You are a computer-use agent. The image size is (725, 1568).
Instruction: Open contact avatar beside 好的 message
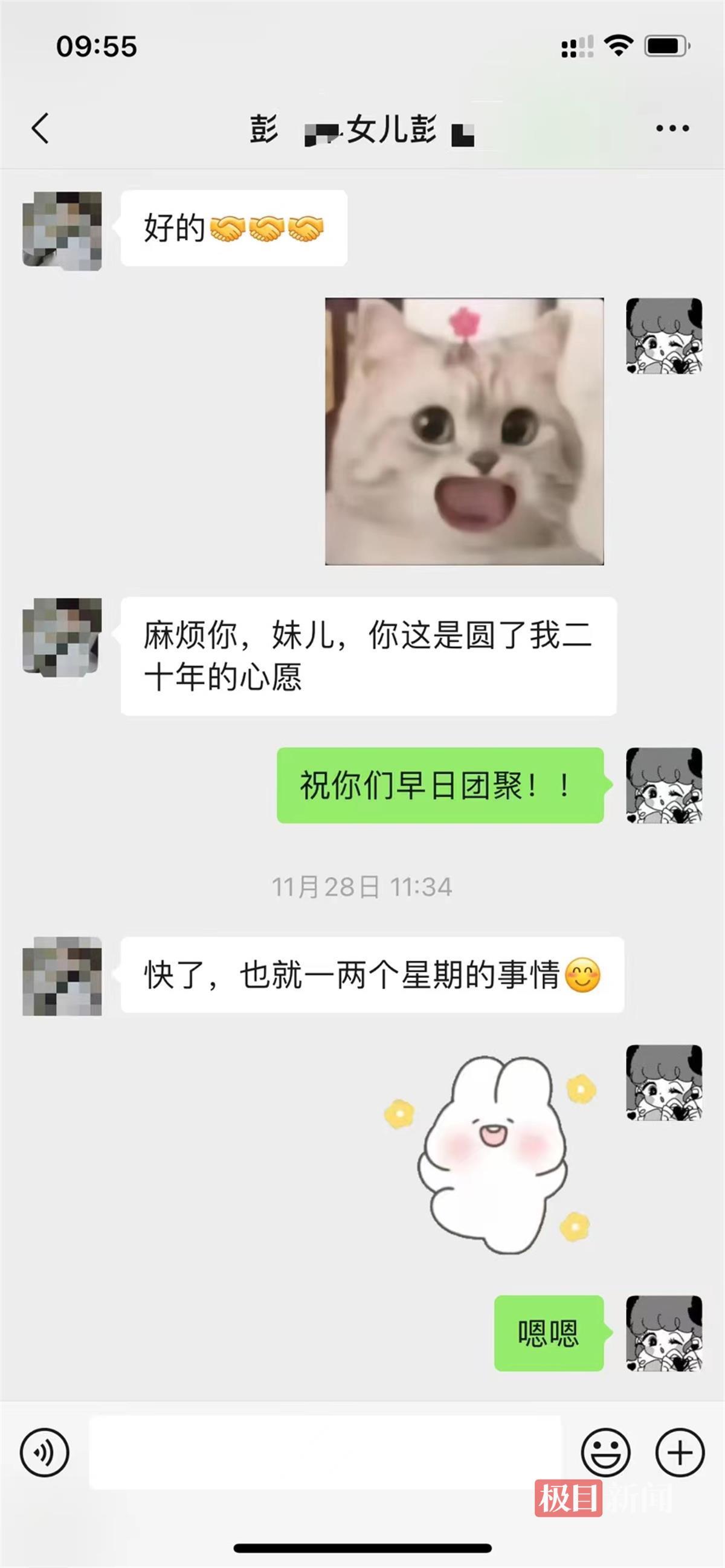coord(62,230)
